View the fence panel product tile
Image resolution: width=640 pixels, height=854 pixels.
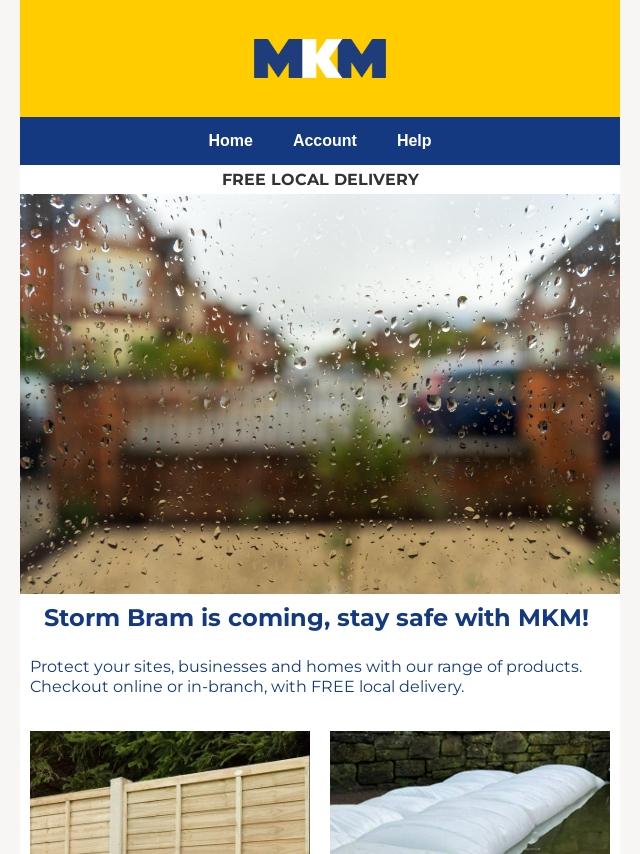170,792
